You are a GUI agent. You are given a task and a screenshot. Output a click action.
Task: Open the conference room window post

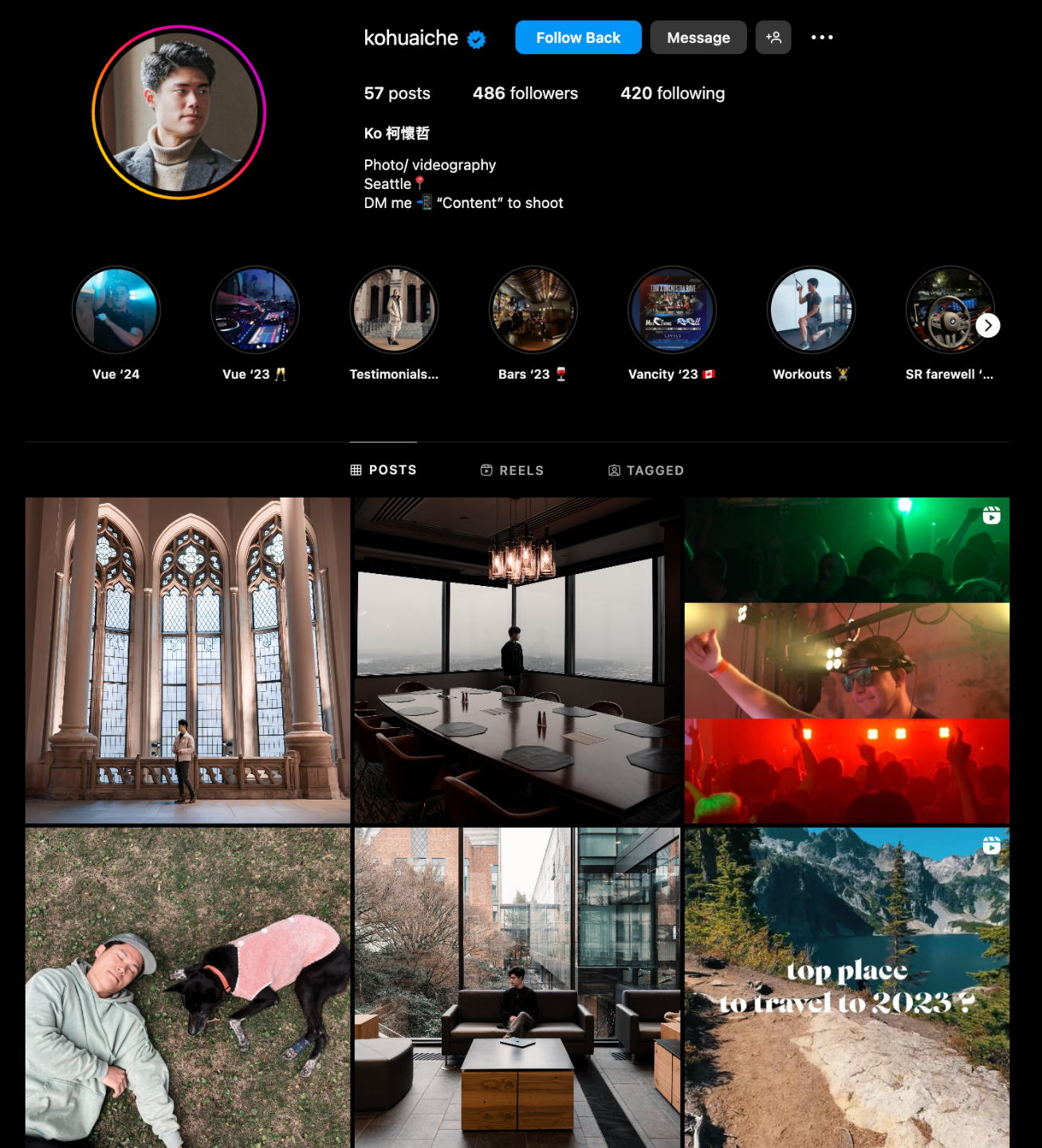[517, 660]
